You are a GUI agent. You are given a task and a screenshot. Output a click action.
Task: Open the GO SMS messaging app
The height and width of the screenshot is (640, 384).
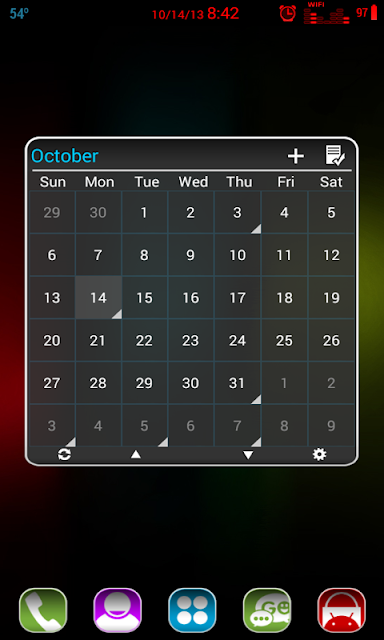point(267,610)
